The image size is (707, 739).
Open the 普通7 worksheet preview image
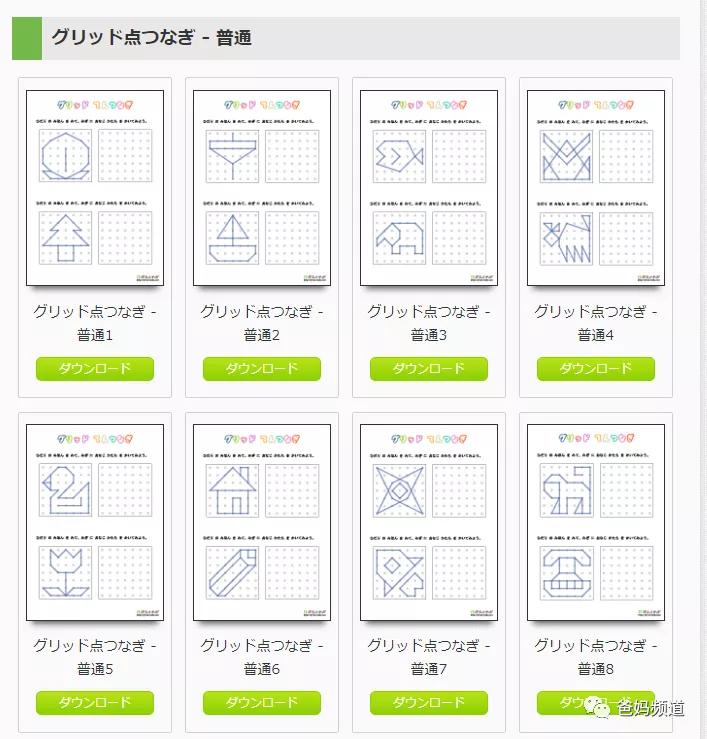click(429, 521)
